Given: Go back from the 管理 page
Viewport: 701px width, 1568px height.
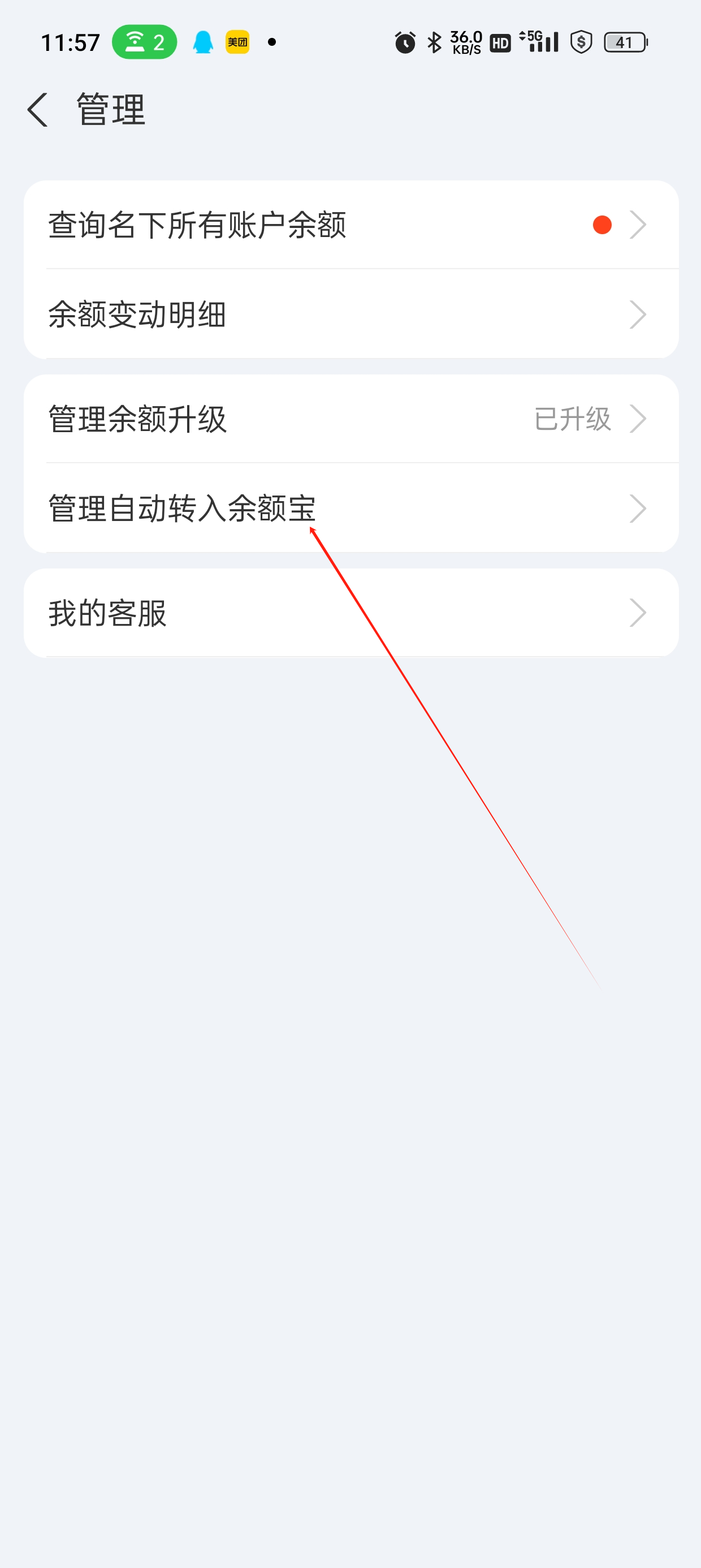Looking at the screenshot, I should tap(38, 110).
